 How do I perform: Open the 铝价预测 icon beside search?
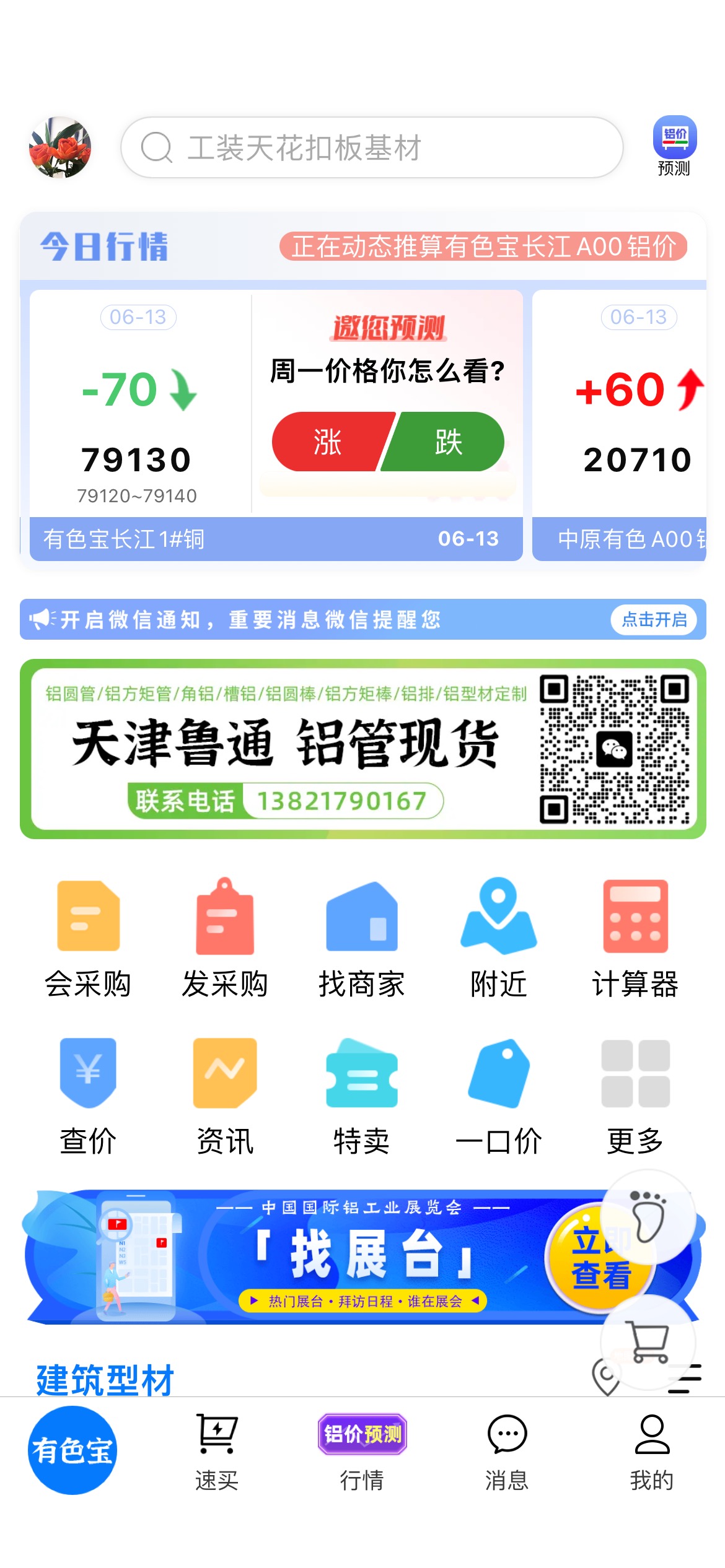[x=674, y=146]
